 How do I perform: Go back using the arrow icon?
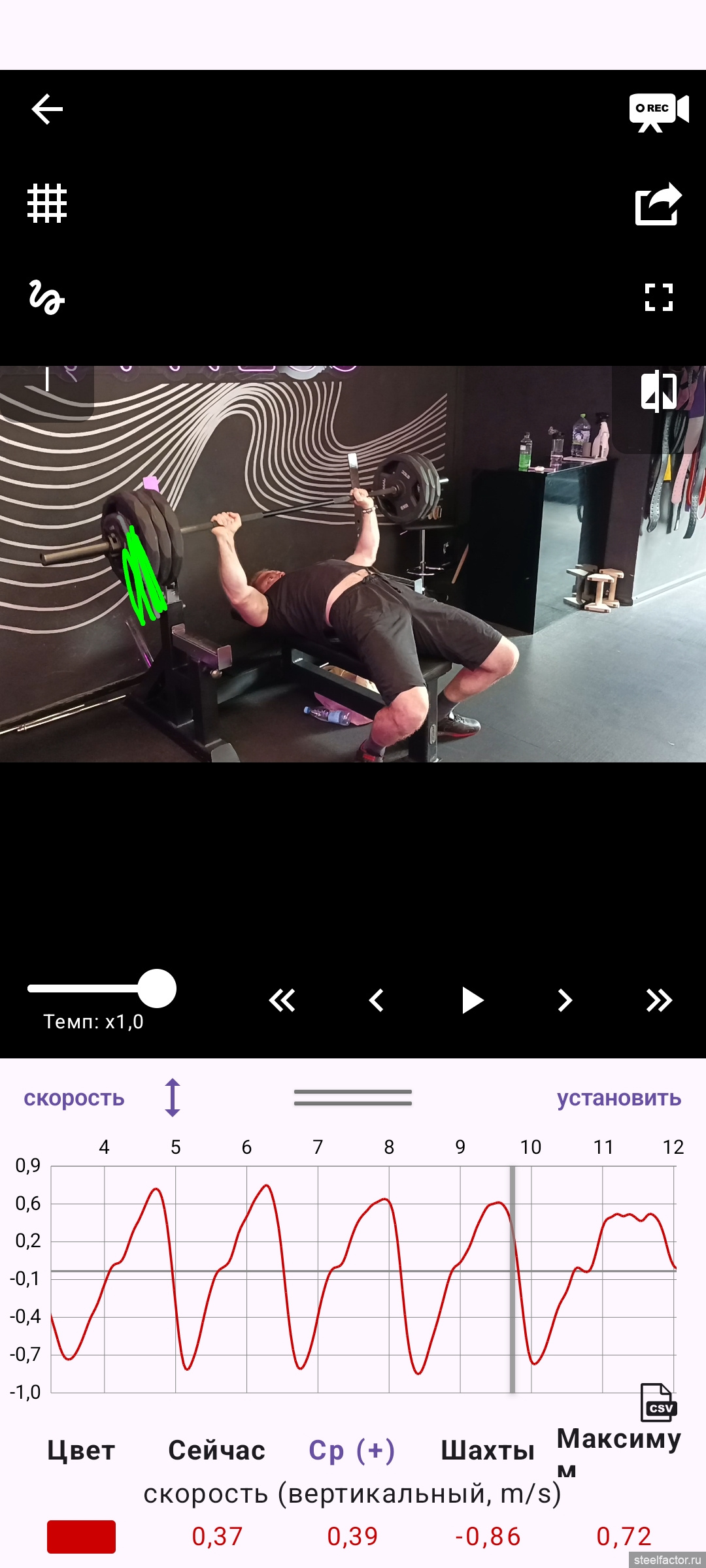(x=47, y=109)
